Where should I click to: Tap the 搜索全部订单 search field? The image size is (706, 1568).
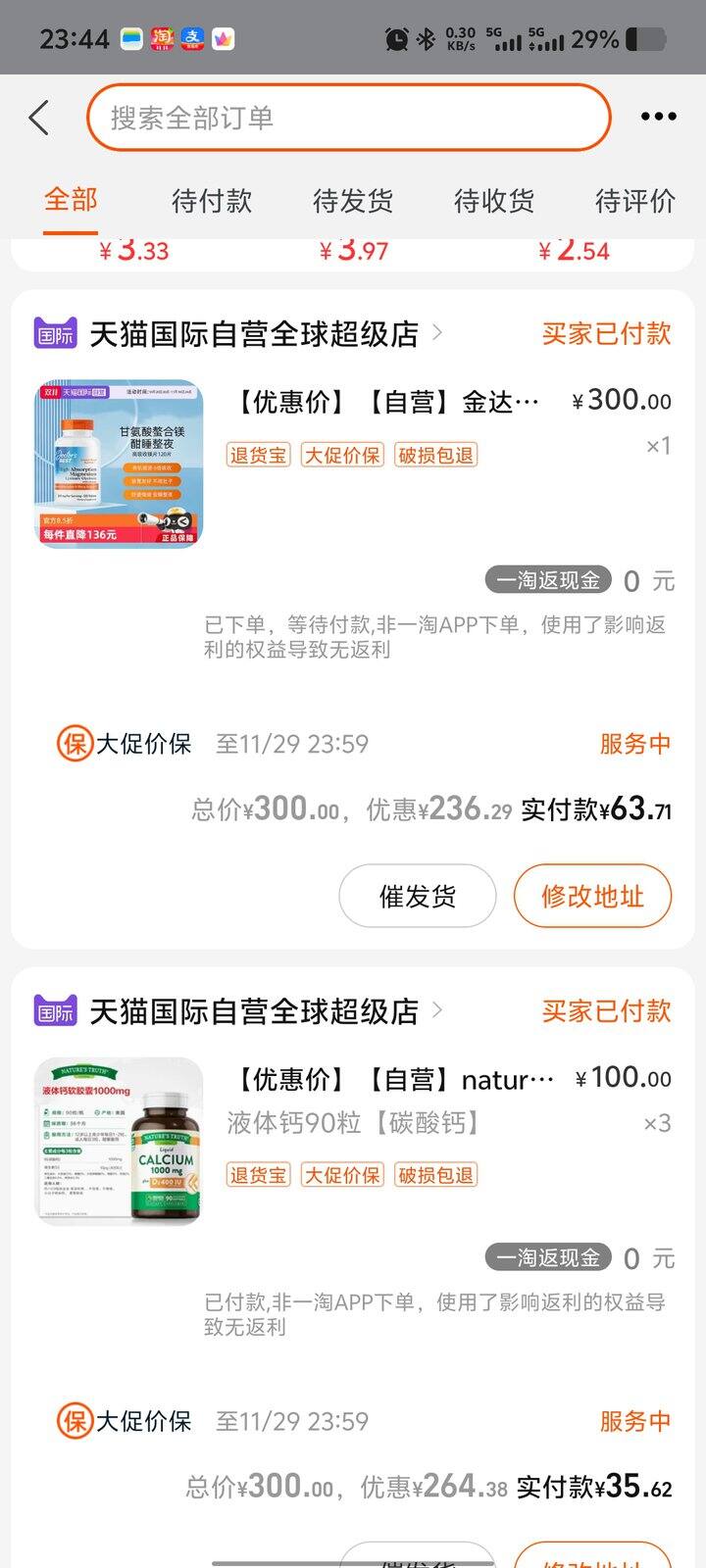[x=347, y=117]
